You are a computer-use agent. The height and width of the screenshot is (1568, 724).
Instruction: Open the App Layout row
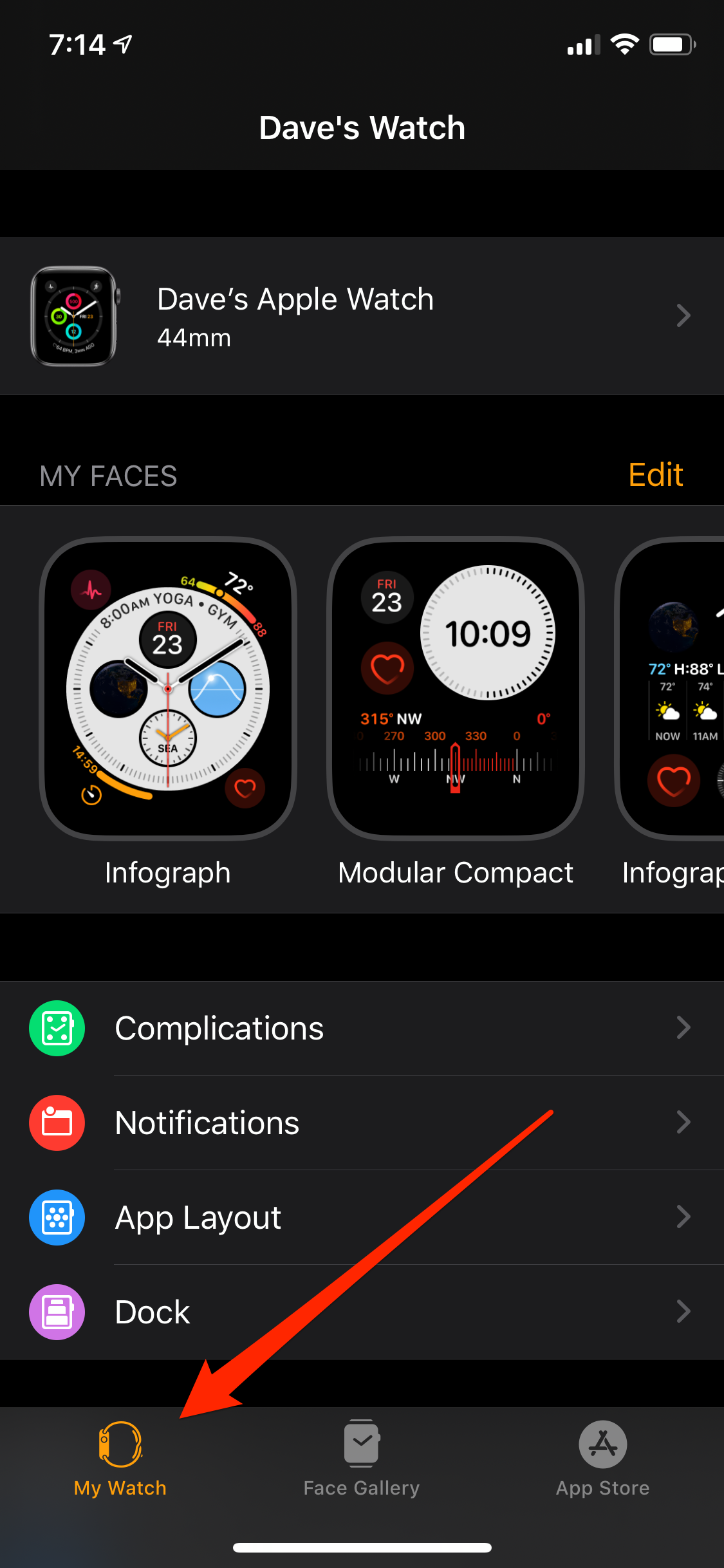point(360,1217)
